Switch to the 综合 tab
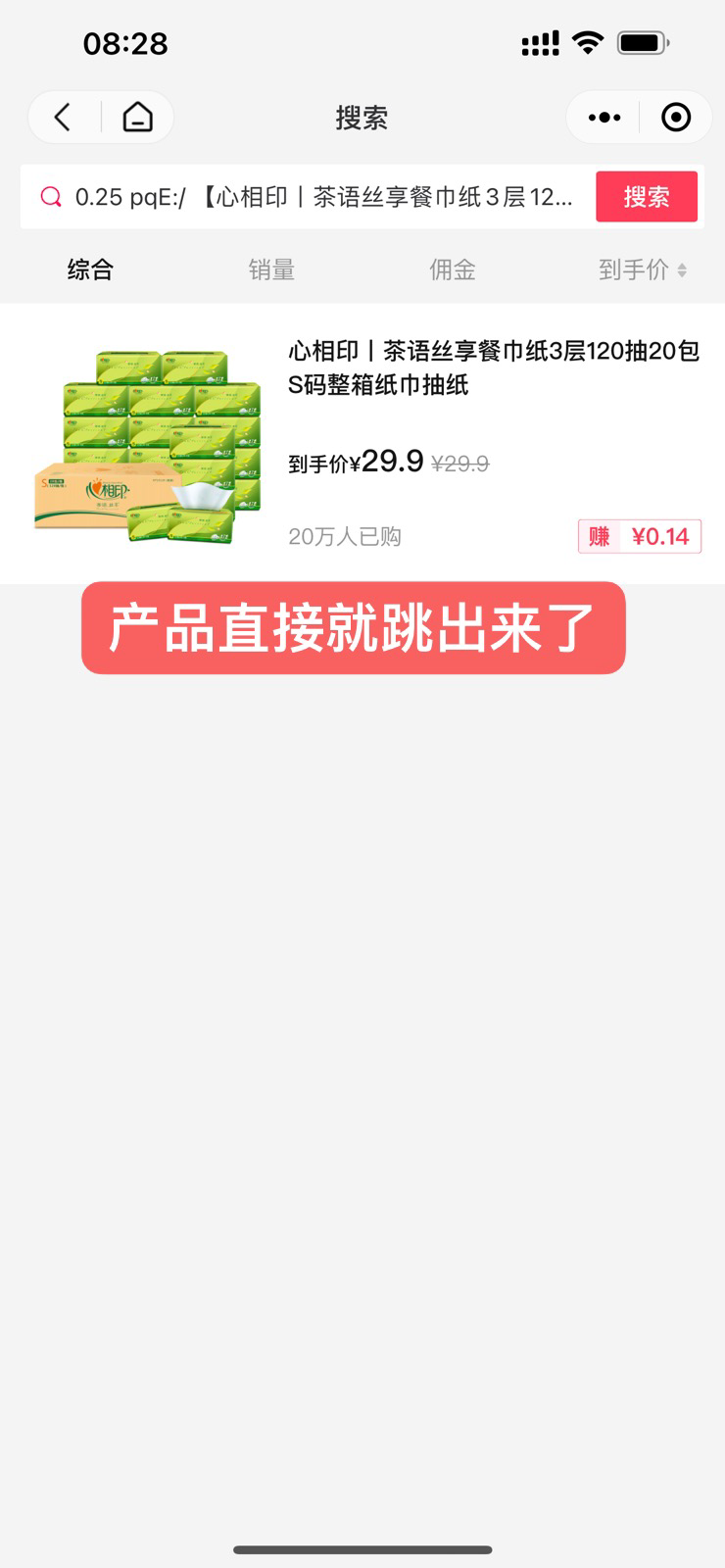The width and height of the screenshot is (725, 1568). click(x=90, y=269)
